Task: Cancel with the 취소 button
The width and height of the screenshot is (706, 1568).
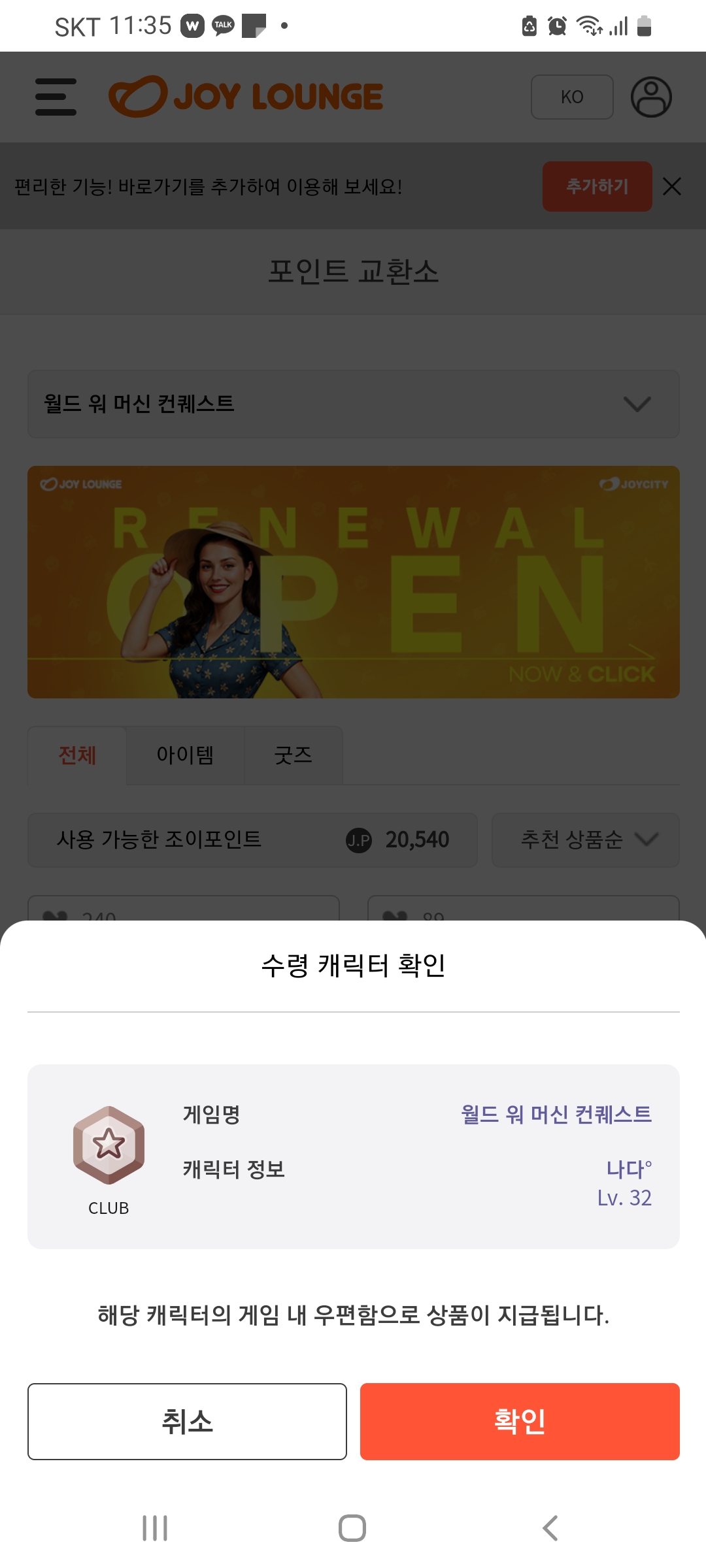Action: tap(187, 1421)
